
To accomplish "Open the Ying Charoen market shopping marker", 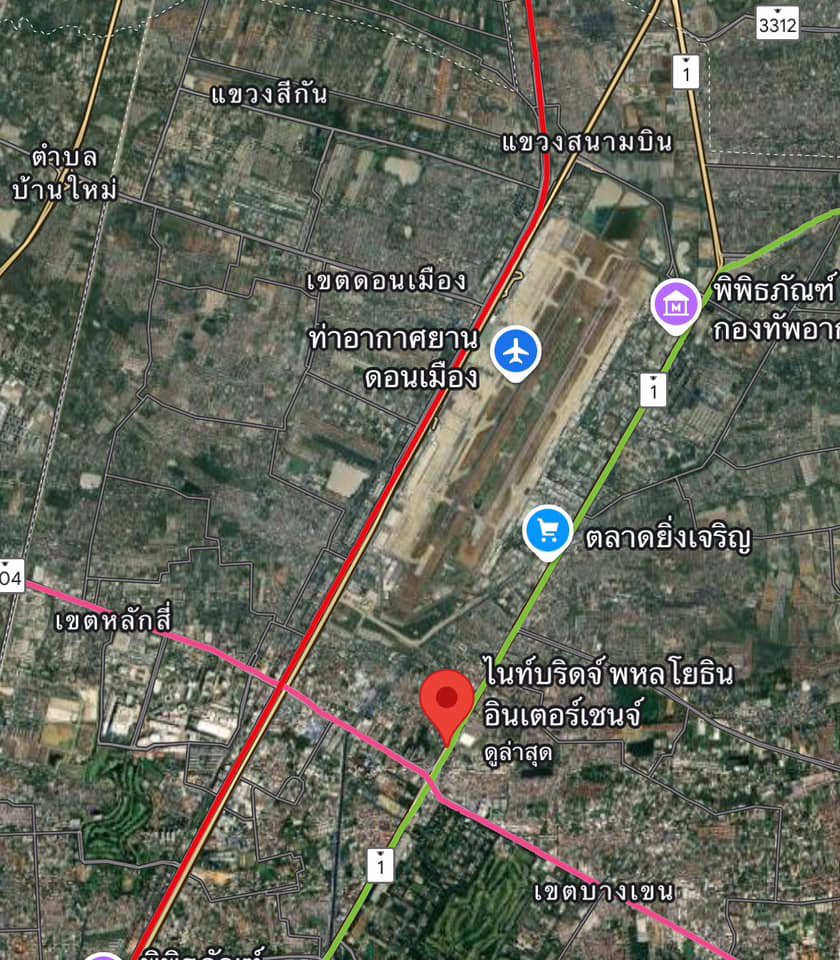I will tap(547, 531).
